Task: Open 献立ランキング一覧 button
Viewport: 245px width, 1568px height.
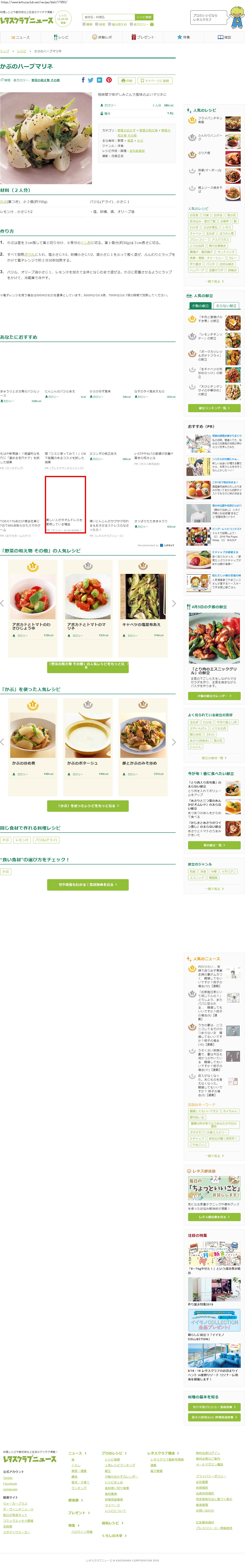Action: (x=214, y=408)
